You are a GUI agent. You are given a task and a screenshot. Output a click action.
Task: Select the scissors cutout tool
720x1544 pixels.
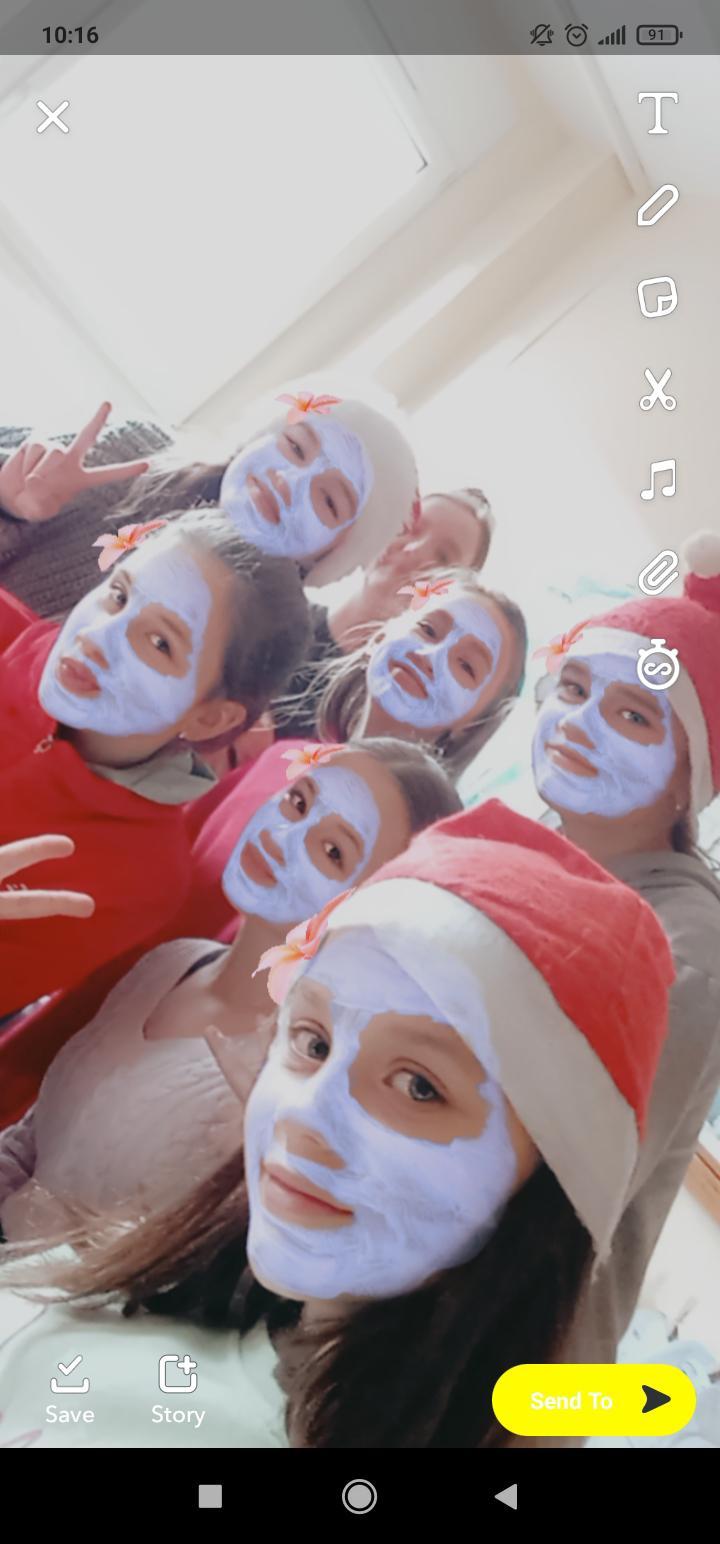click(658, 389)
